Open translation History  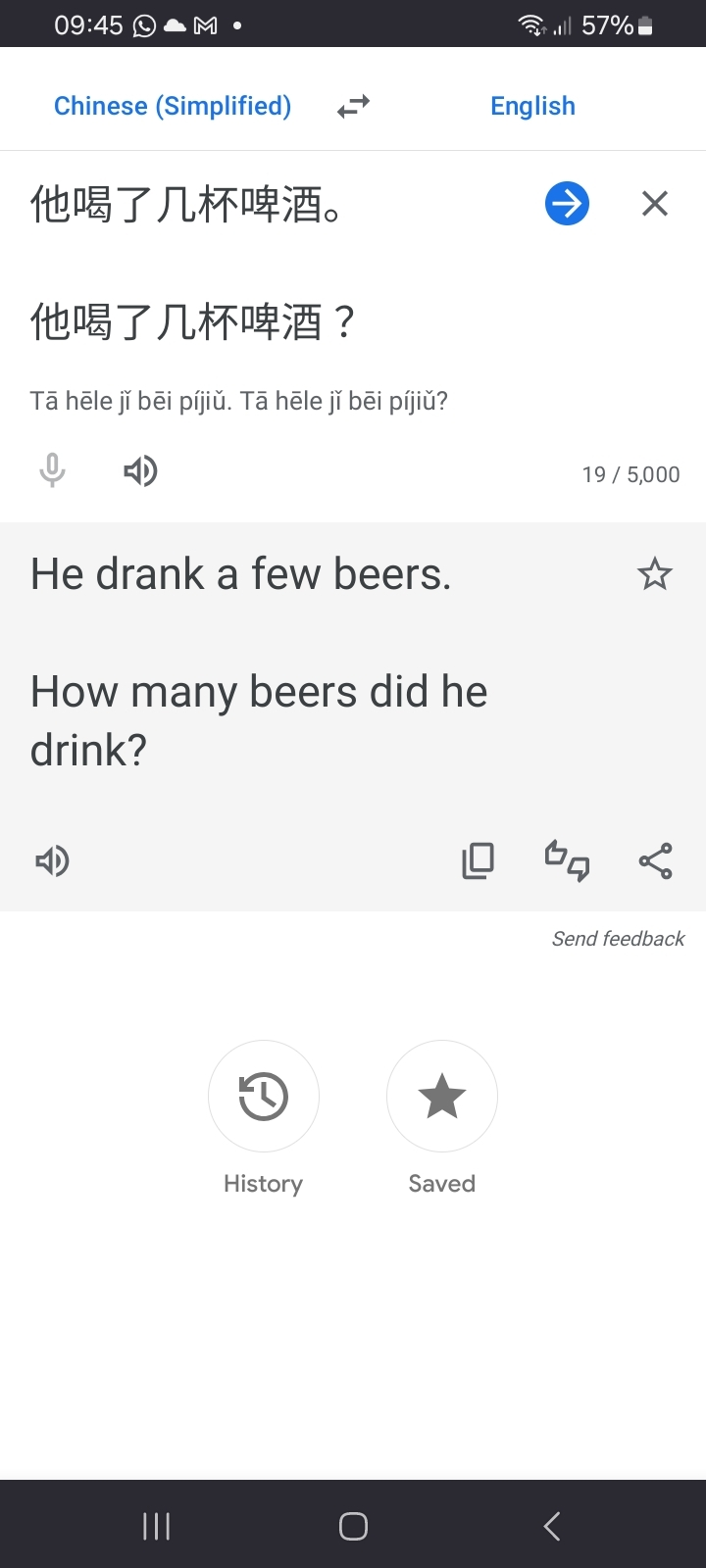(x=264, y=1097)
